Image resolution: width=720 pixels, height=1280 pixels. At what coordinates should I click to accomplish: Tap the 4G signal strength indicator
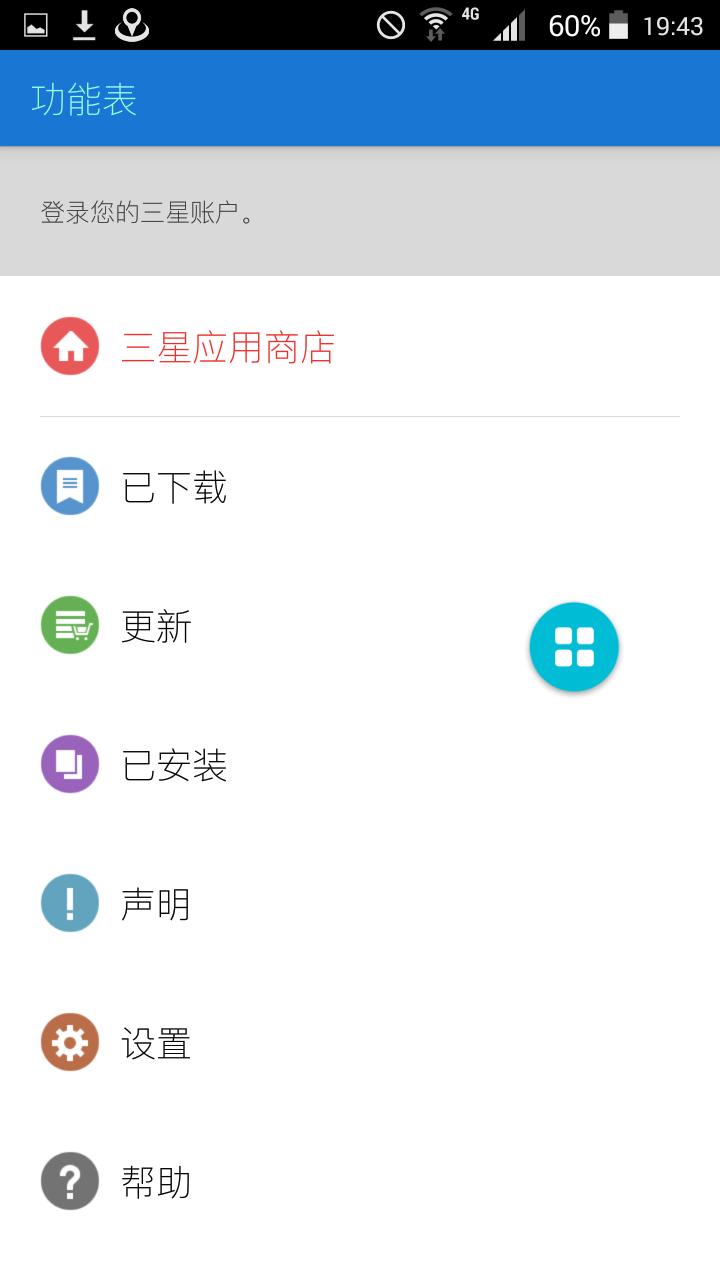(510, 25)
